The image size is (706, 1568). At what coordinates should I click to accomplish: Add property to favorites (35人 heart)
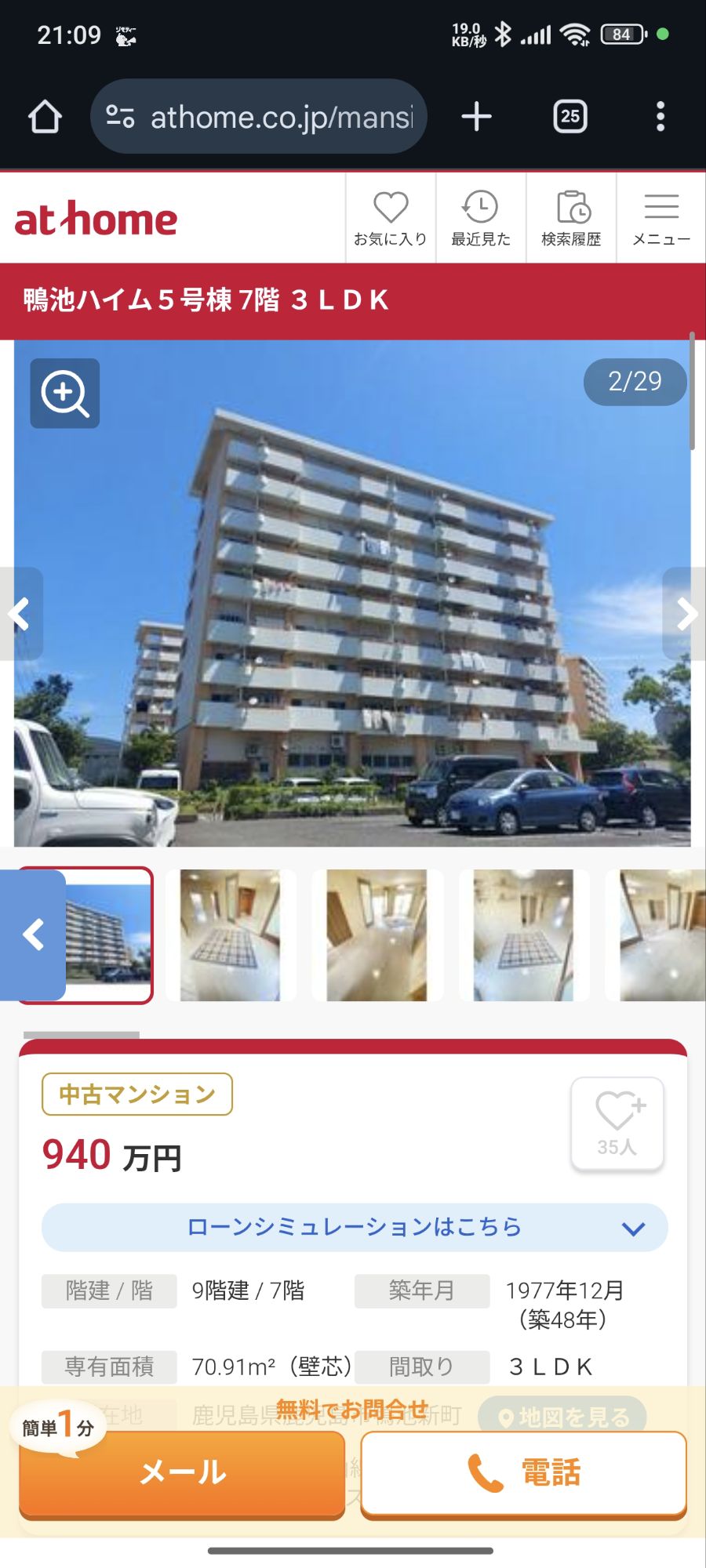(x=617, y=1123)
